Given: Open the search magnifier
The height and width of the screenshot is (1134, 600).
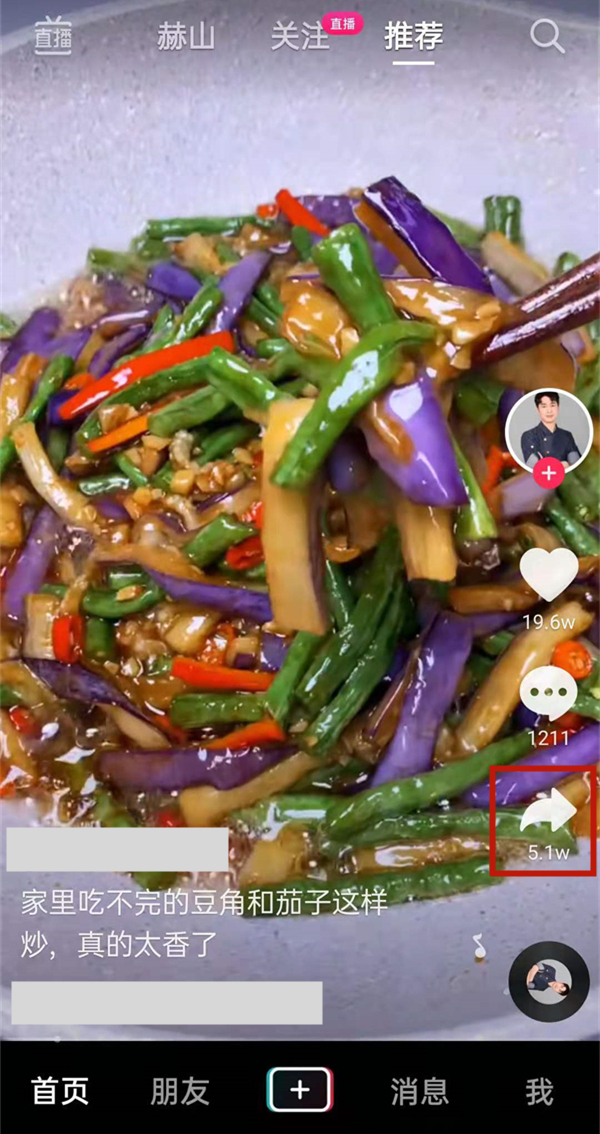Looking at the screenshot, I should click(547, 37).
